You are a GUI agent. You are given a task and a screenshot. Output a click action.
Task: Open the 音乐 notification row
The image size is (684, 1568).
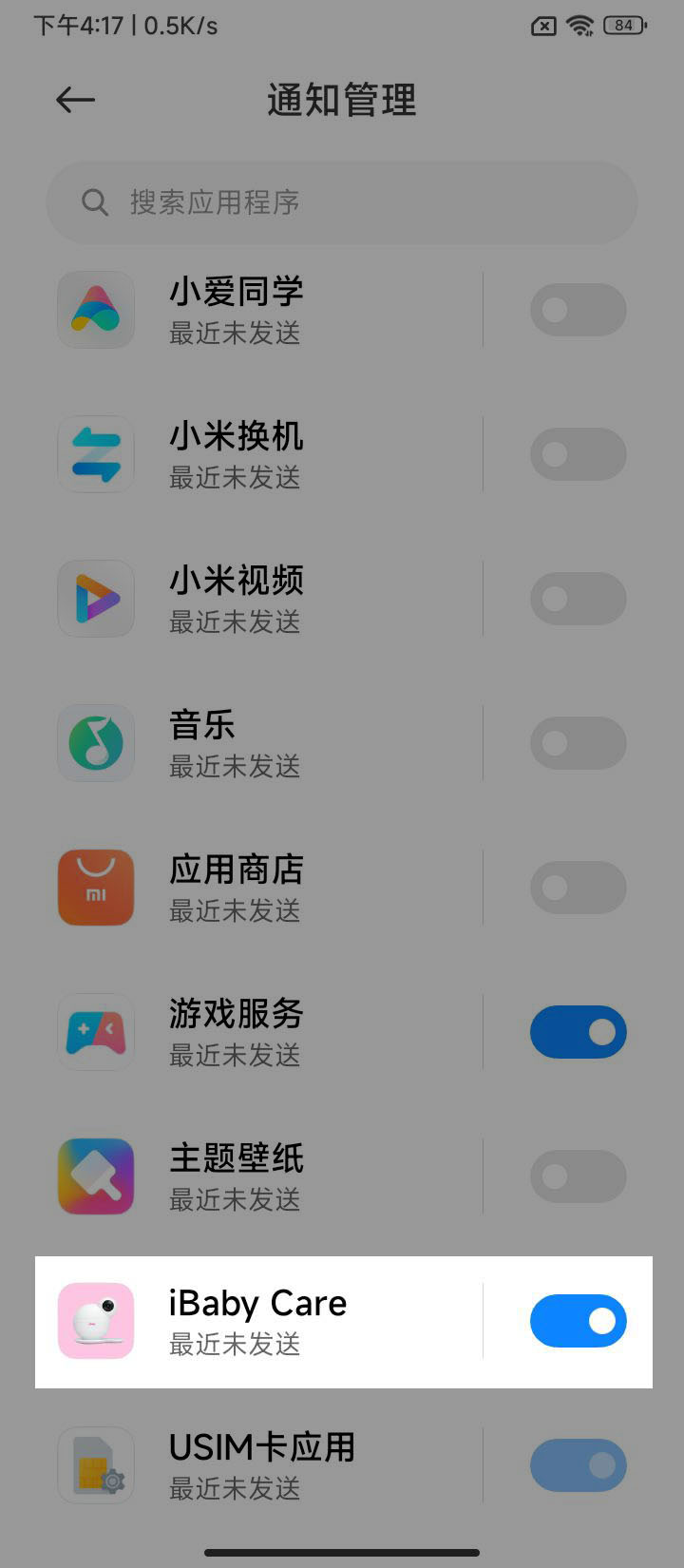266,743
